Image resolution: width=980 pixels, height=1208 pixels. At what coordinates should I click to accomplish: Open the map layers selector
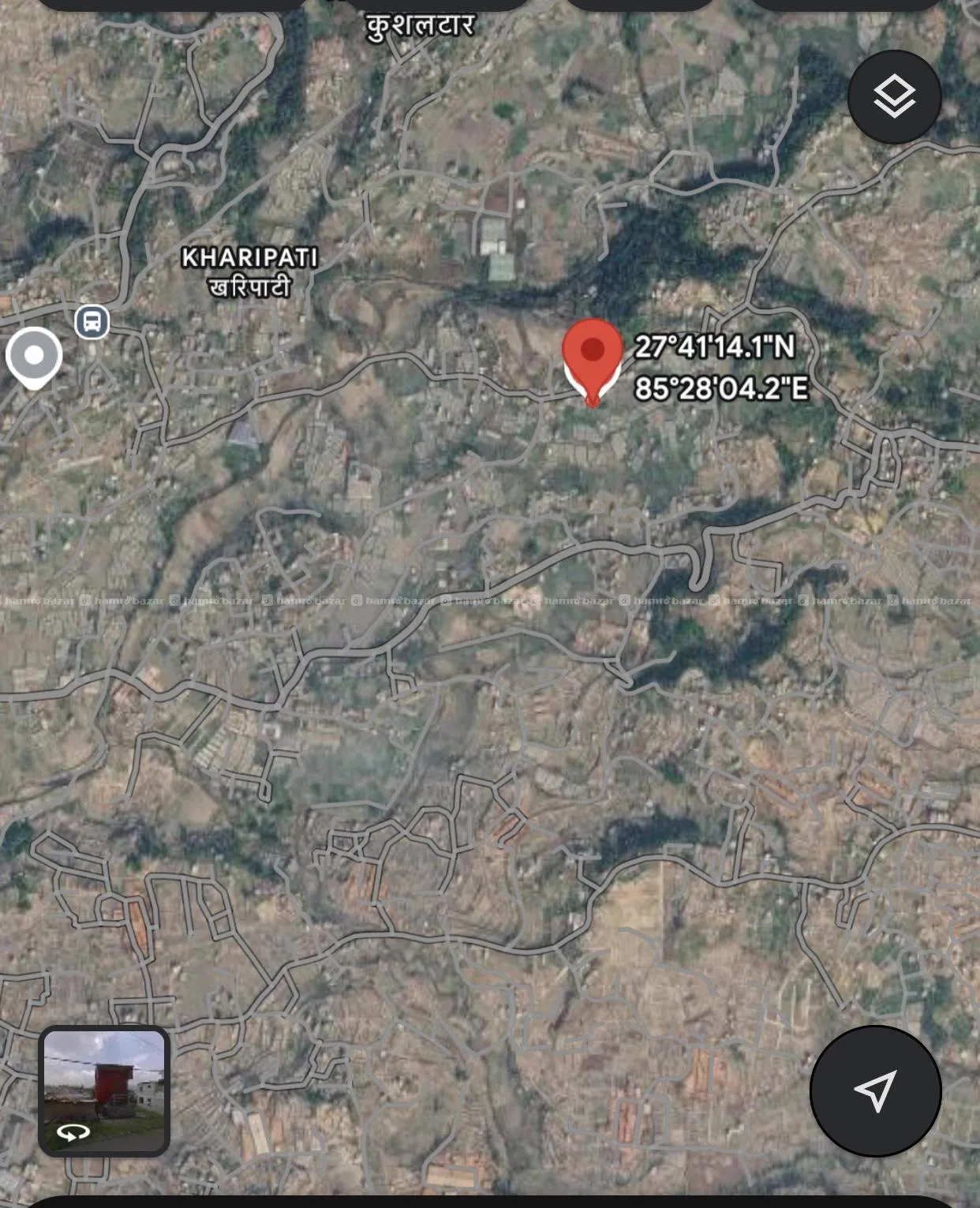point(894,96)
